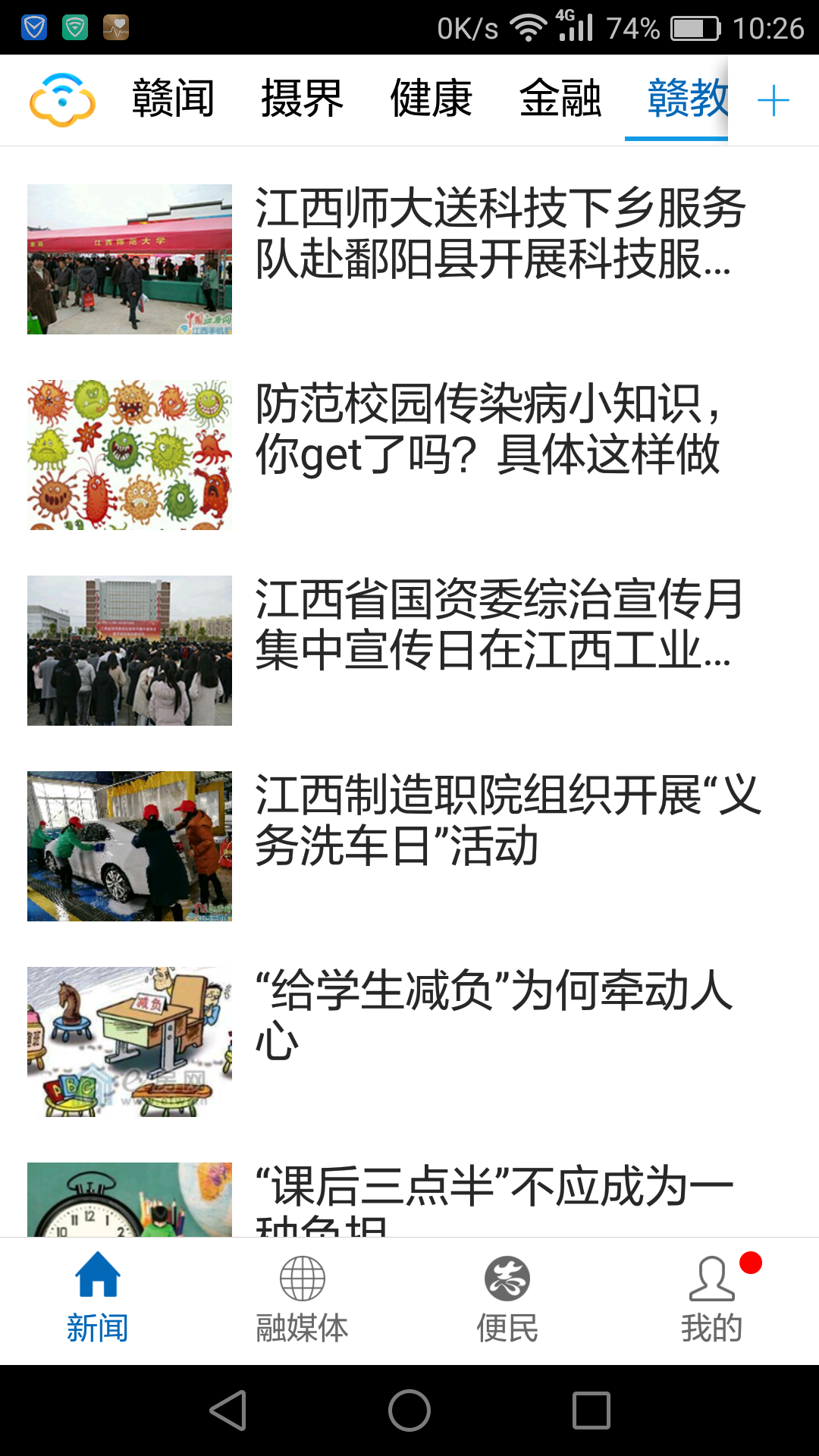Switch to the 金融 tab

(x=560, y=99)
